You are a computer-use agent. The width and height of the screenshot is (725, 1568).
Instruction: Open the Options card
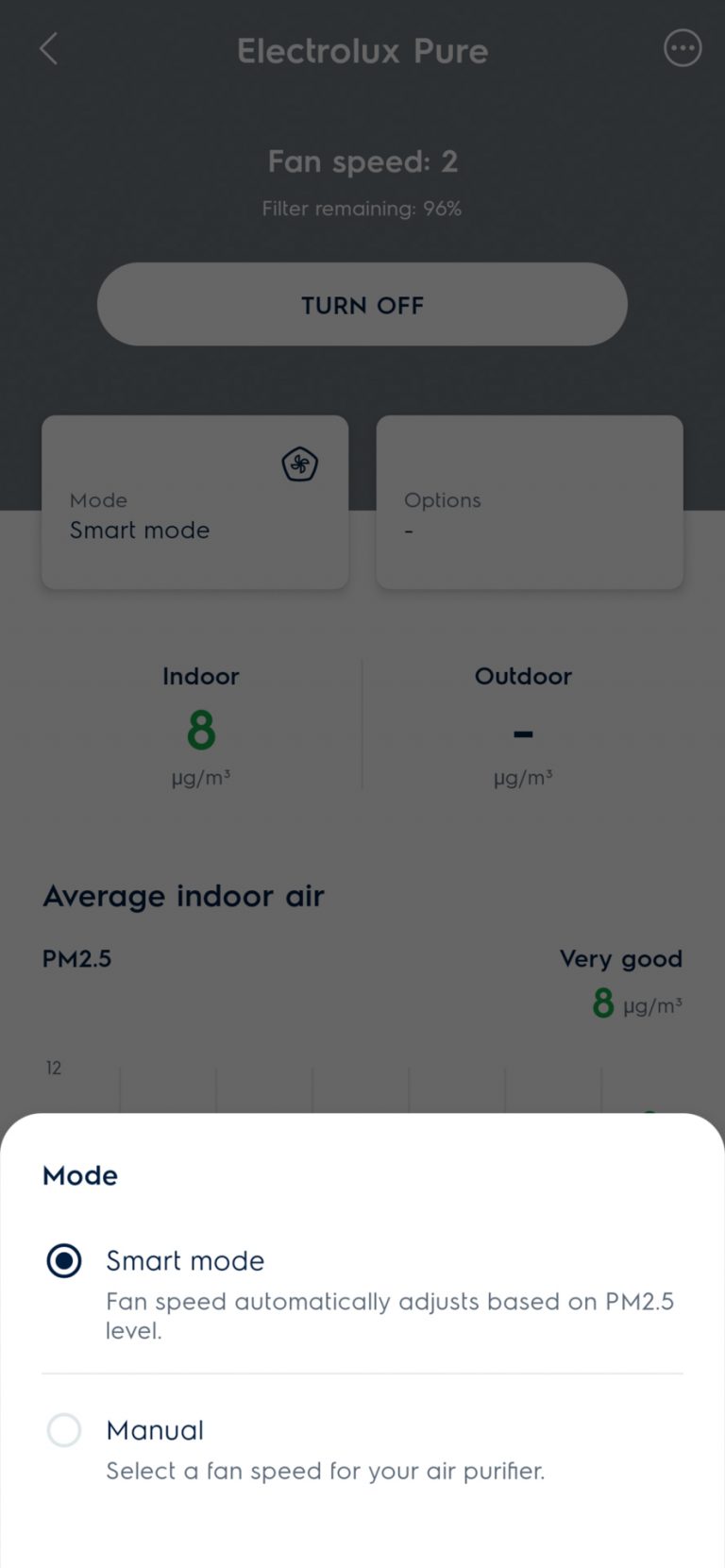point(530,502)
